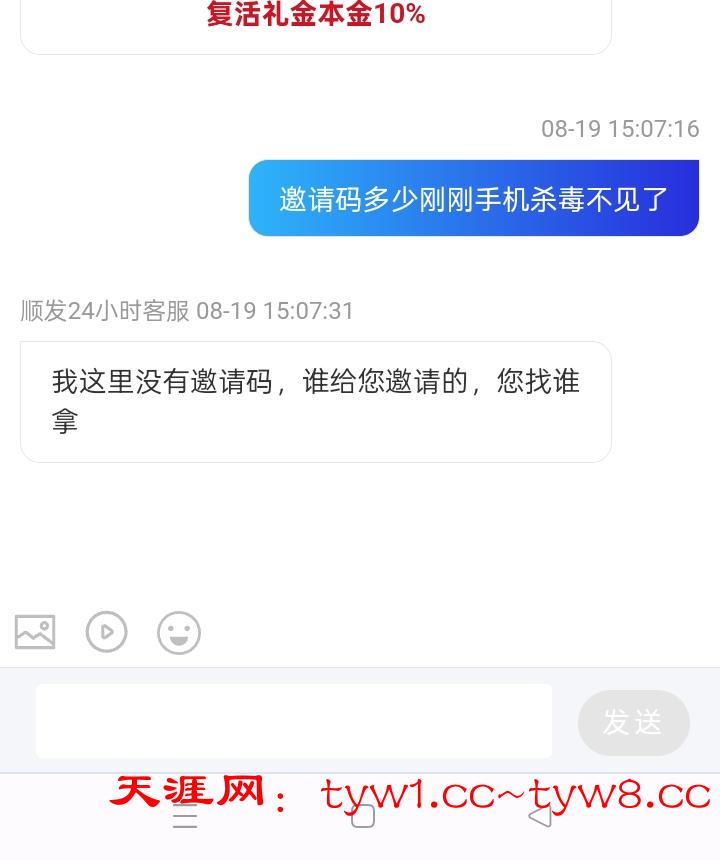Open the emoji picker
This screenshot has width=720, height=860.
(179, 633)
